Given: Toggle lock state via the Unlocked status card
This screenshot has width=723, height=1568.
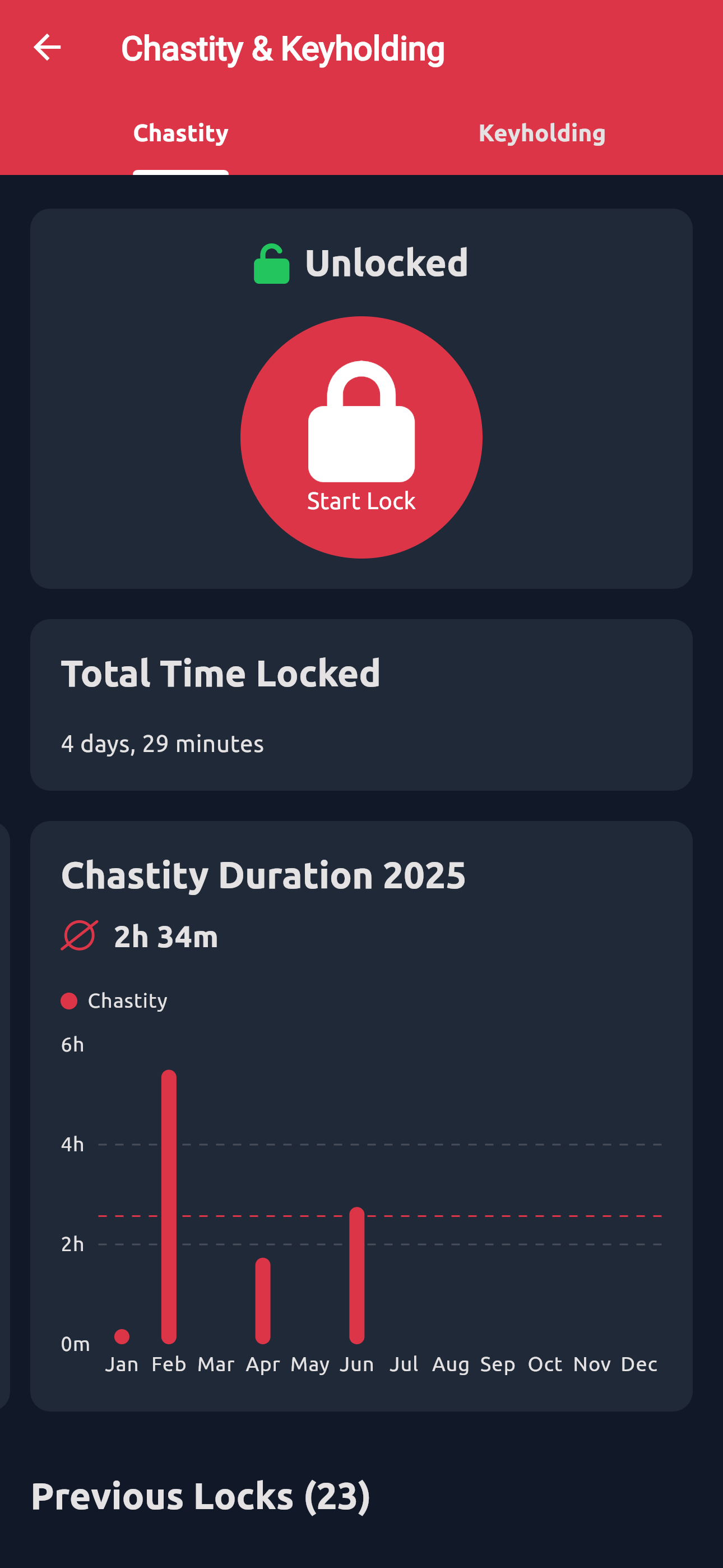Looking at the screenshot, I should (361, 262).
